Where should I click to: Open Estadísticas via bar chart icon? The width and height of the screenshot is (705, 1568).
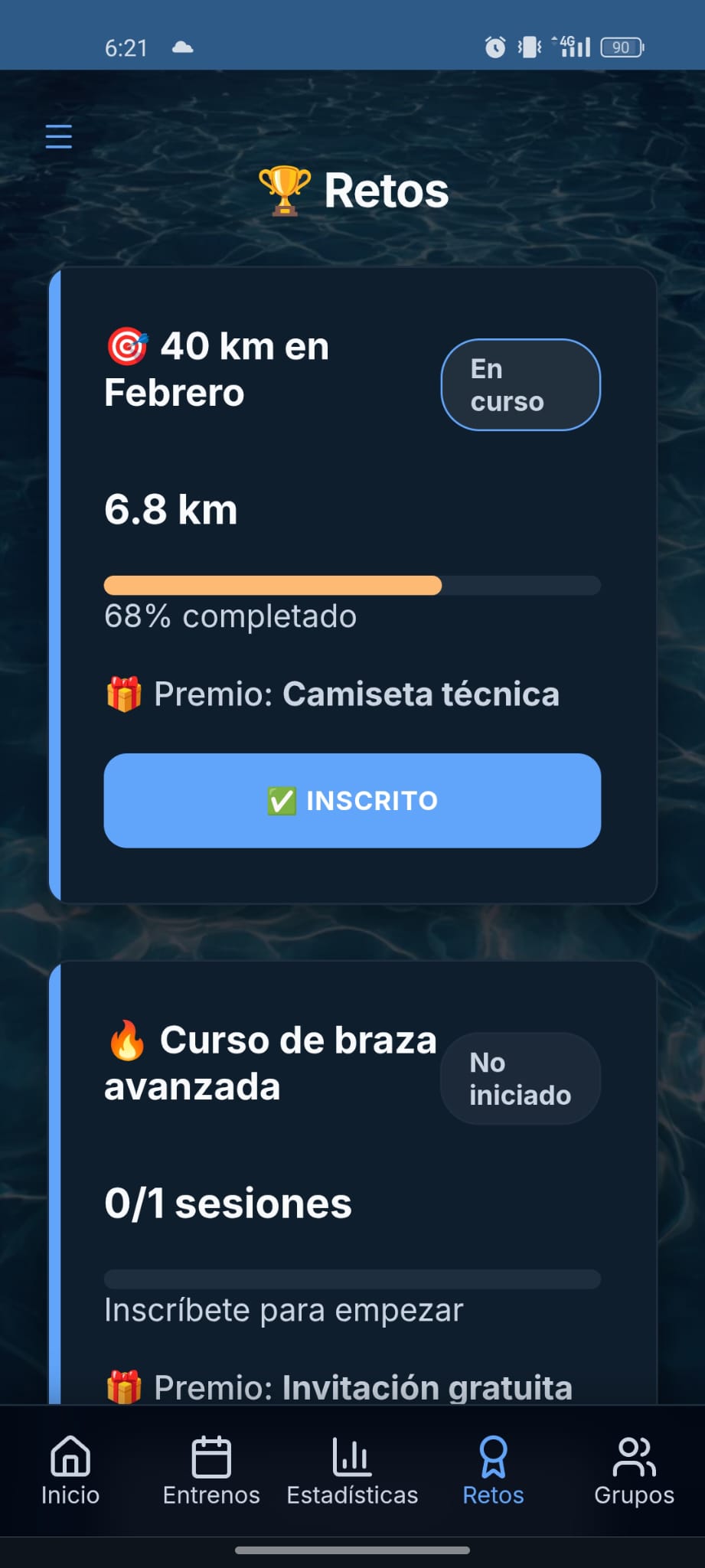coord(351,1455)
